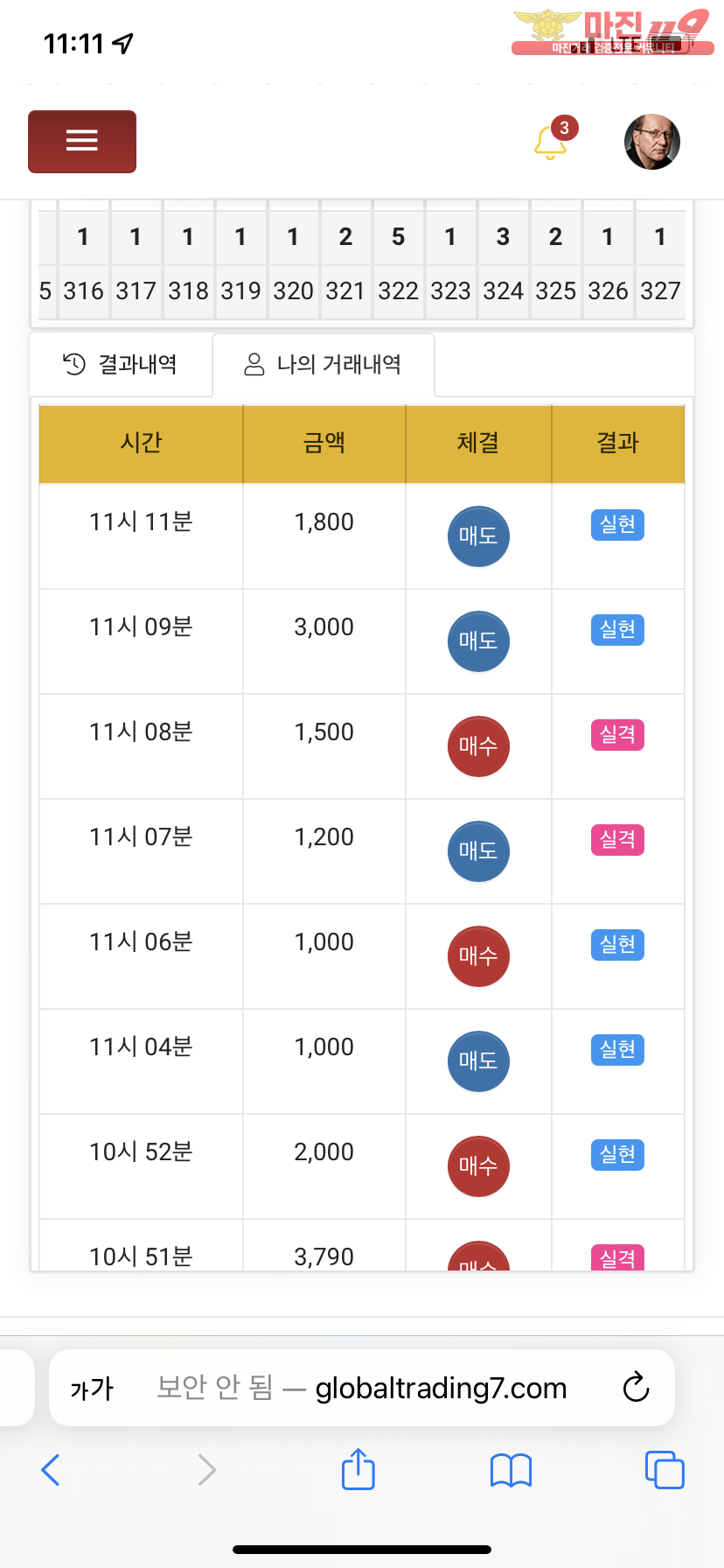The width and height of the screenshot is (724, 1568).
Task: Go back to previous page
Action: [x=51, y=1470]
